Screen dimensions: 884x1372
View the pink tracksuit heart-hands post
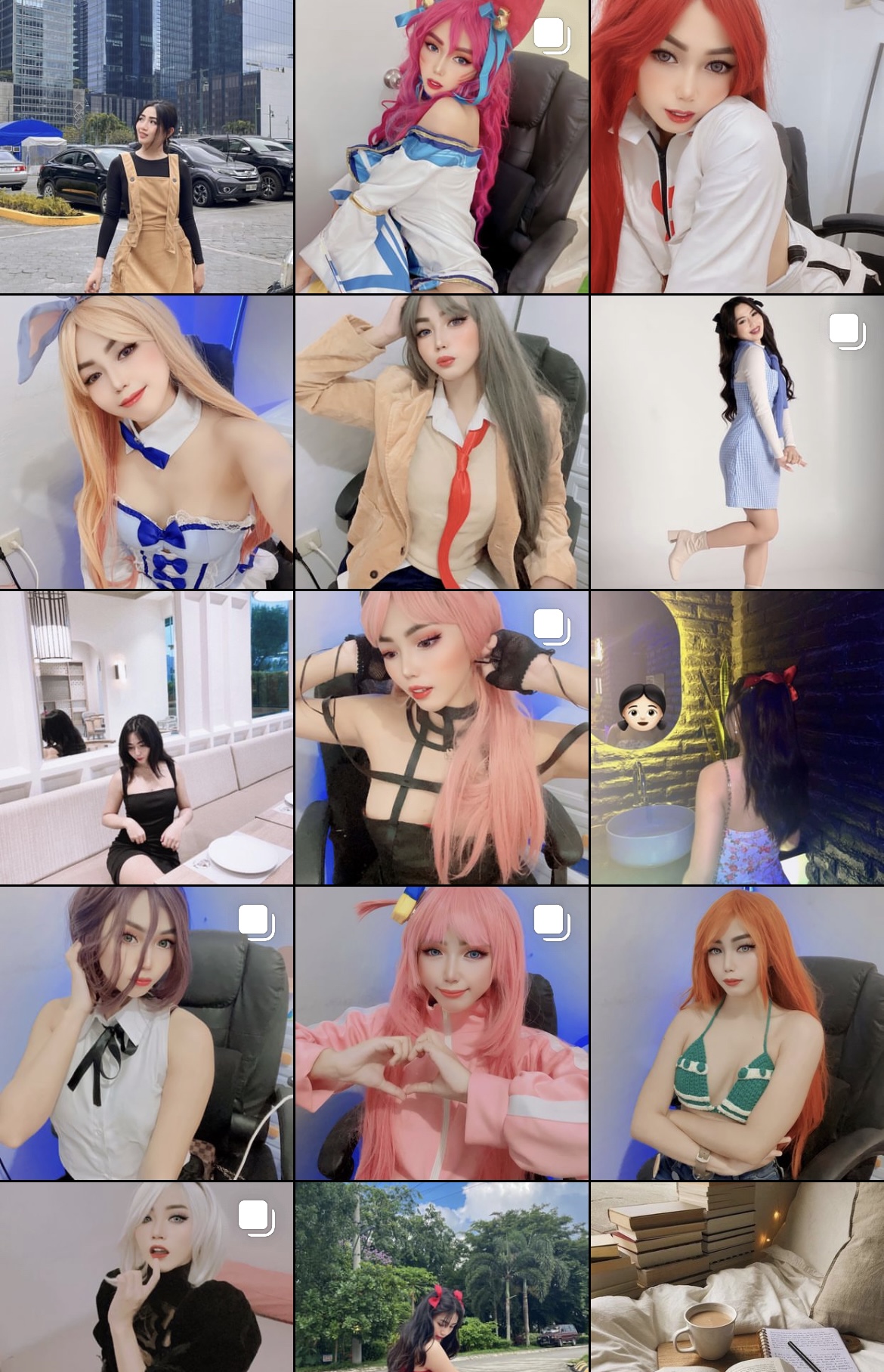pyautogui.click(x=441, y=1033)
